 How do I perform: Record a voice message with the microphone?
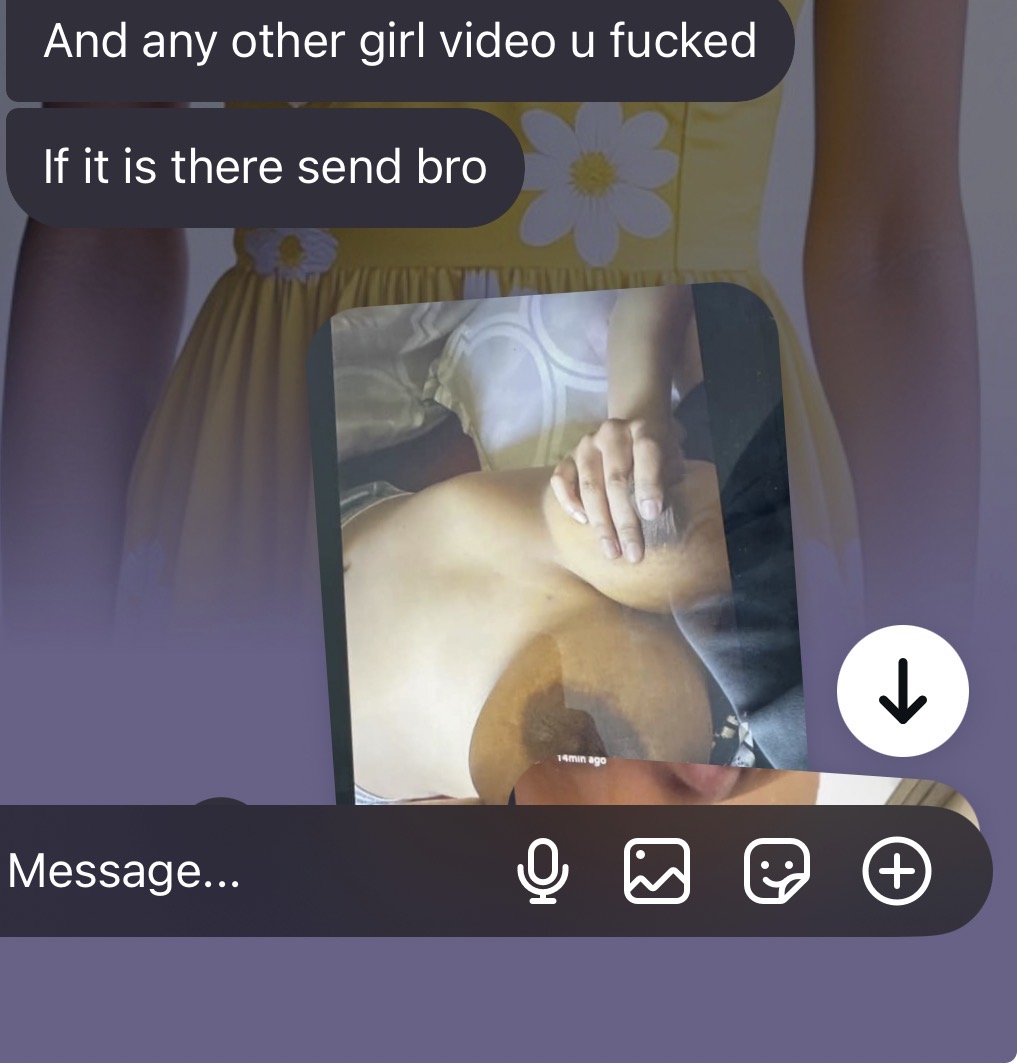(x=543, y=872)
